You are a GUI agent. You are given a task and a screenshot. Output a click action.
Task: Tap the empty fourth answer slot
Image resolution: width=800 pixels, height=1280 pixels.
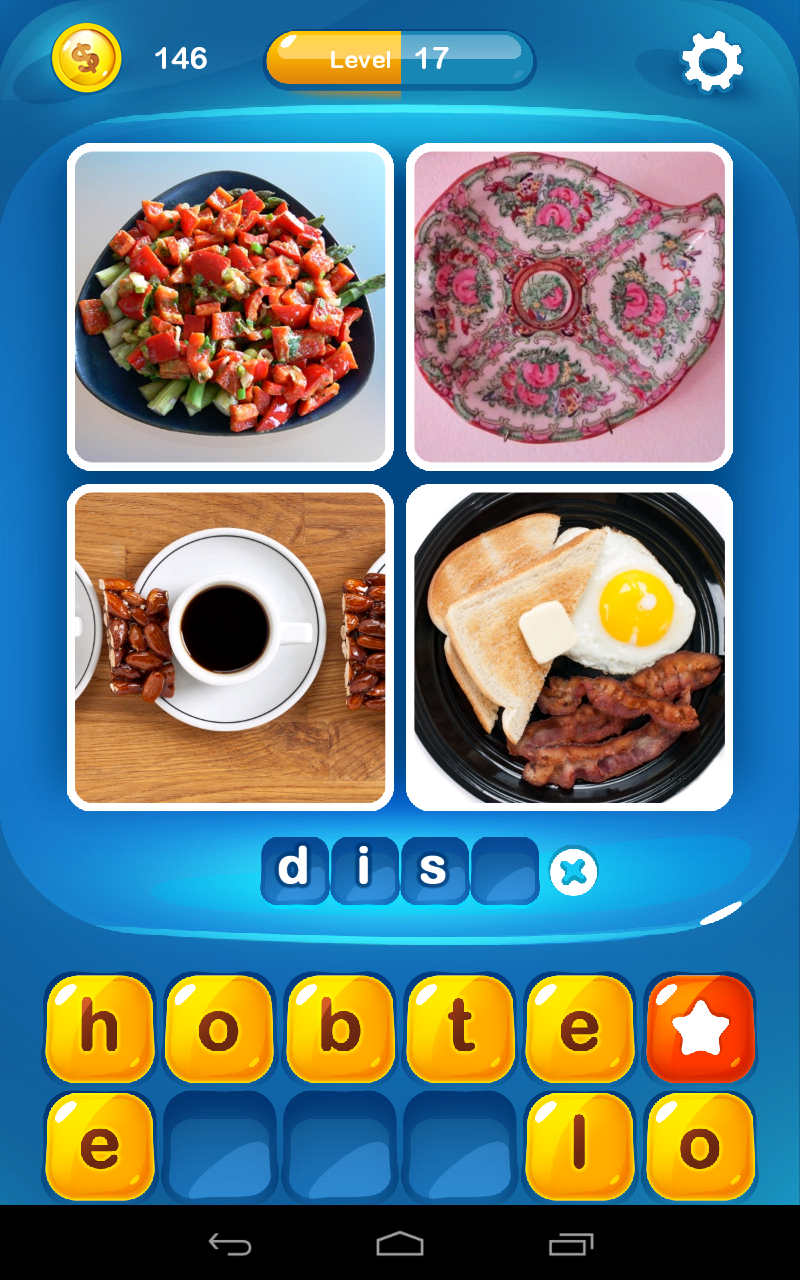pos(503,870)
